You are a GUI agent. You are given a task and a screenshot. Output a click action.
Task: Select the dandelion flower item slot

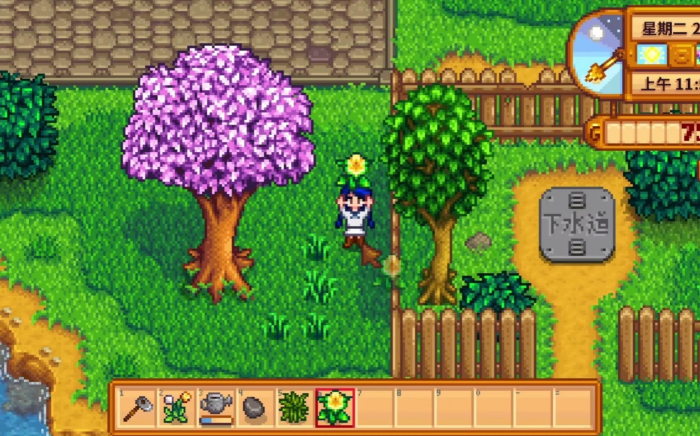177,407
